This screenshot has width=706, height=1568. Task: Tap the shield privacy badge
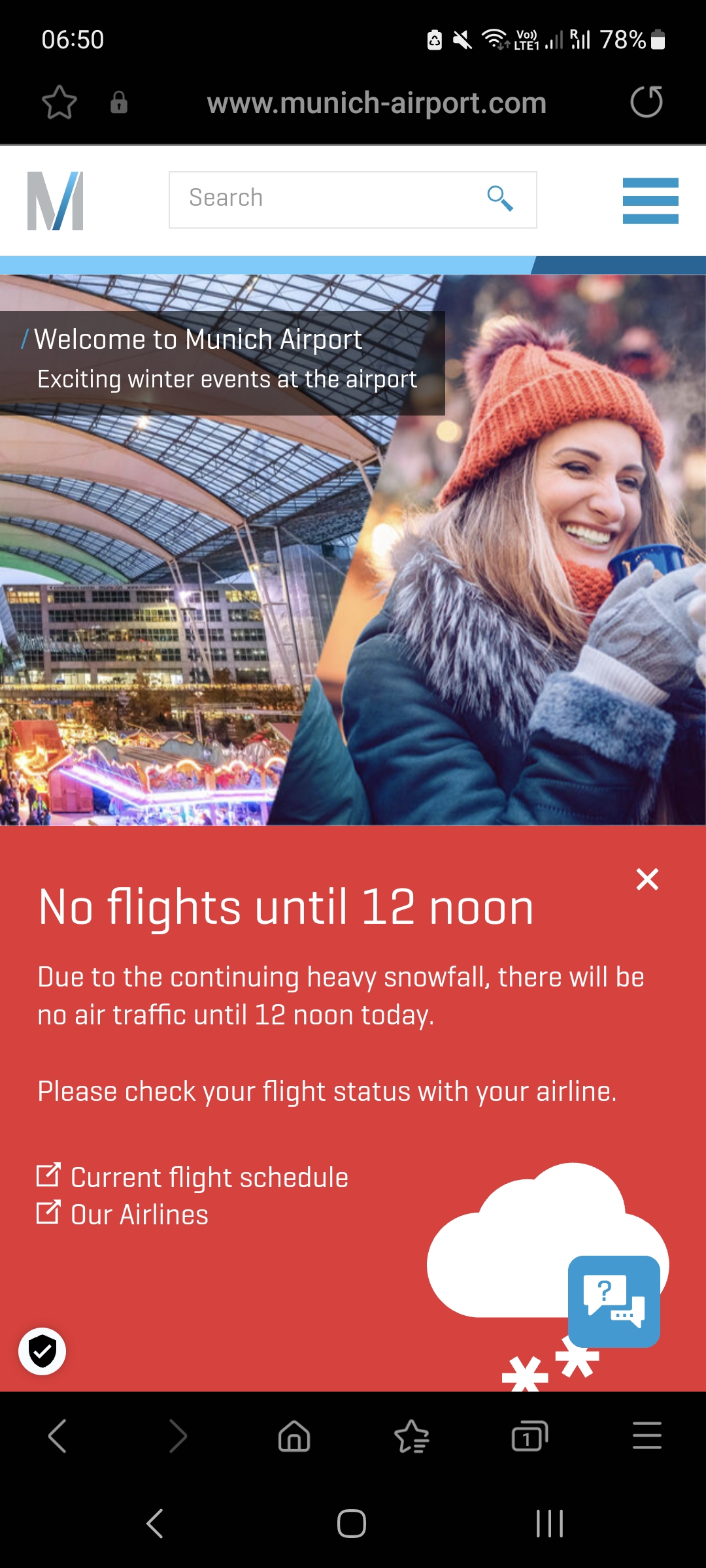point(42,1351)
